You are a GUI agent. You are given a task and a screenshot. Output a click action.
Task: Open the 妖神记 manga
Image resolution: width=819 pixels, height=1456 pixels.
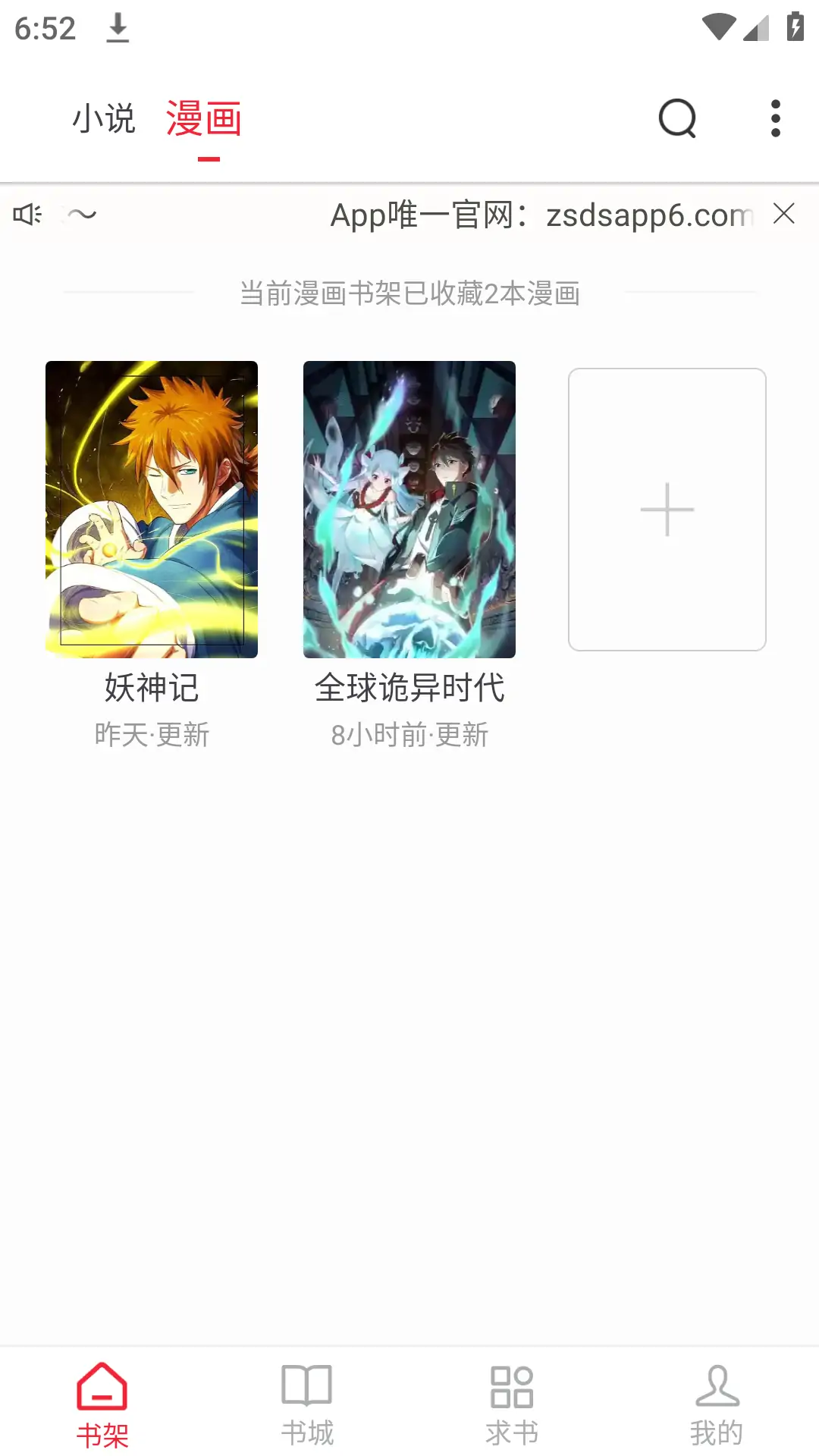point(151,509)
